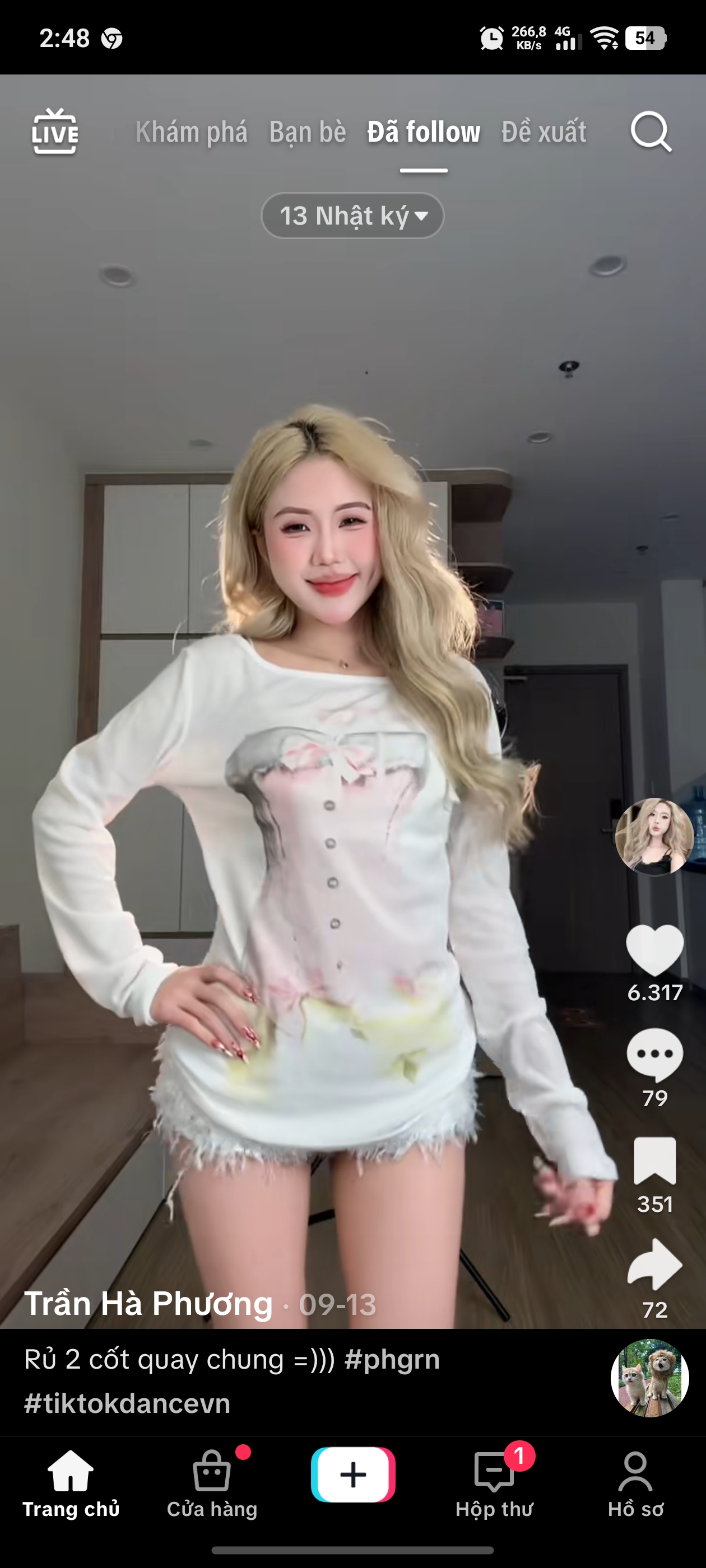Switch to the Khám phá tab
This screenshot has height=1568, width=706.
click(191, 132)
